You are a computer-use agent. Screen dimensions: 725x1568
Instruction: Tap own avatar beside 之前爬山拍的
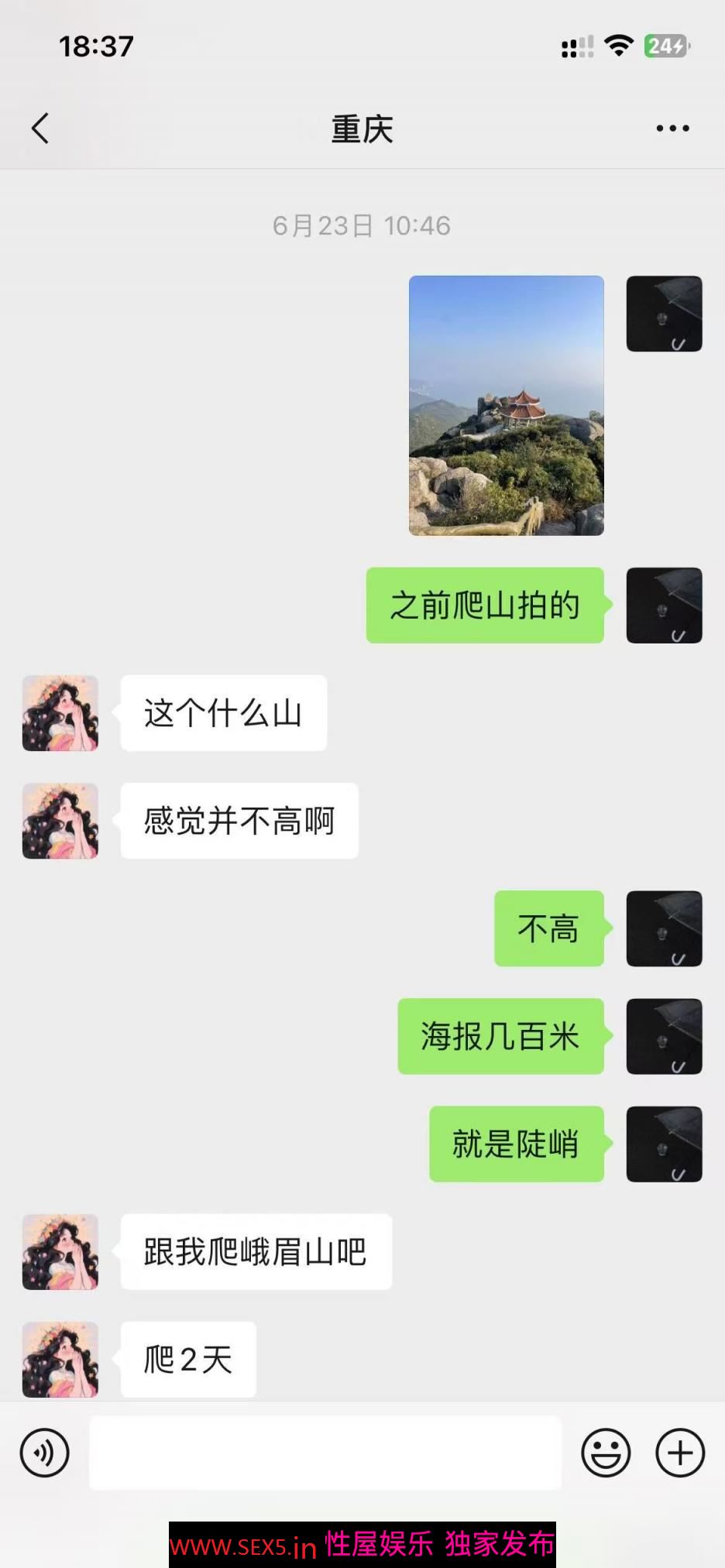tap(664, 606)
